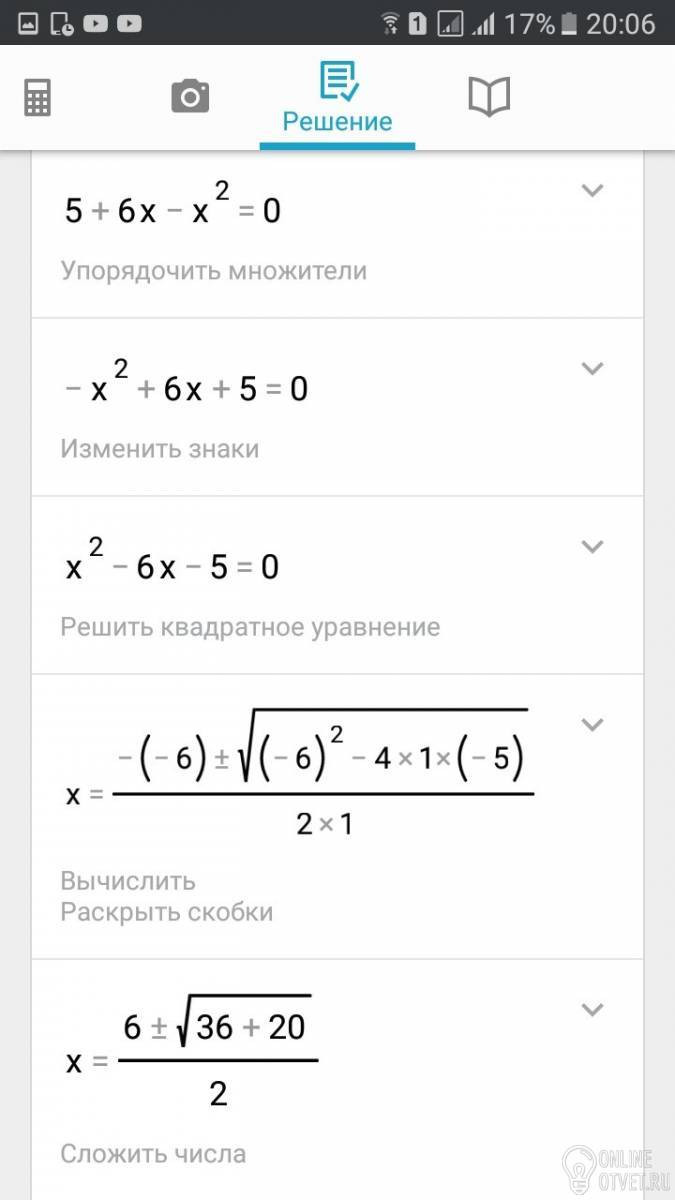
Task: Expand the step with √(36 + 20)
Action: click(x=593, y=1009)
